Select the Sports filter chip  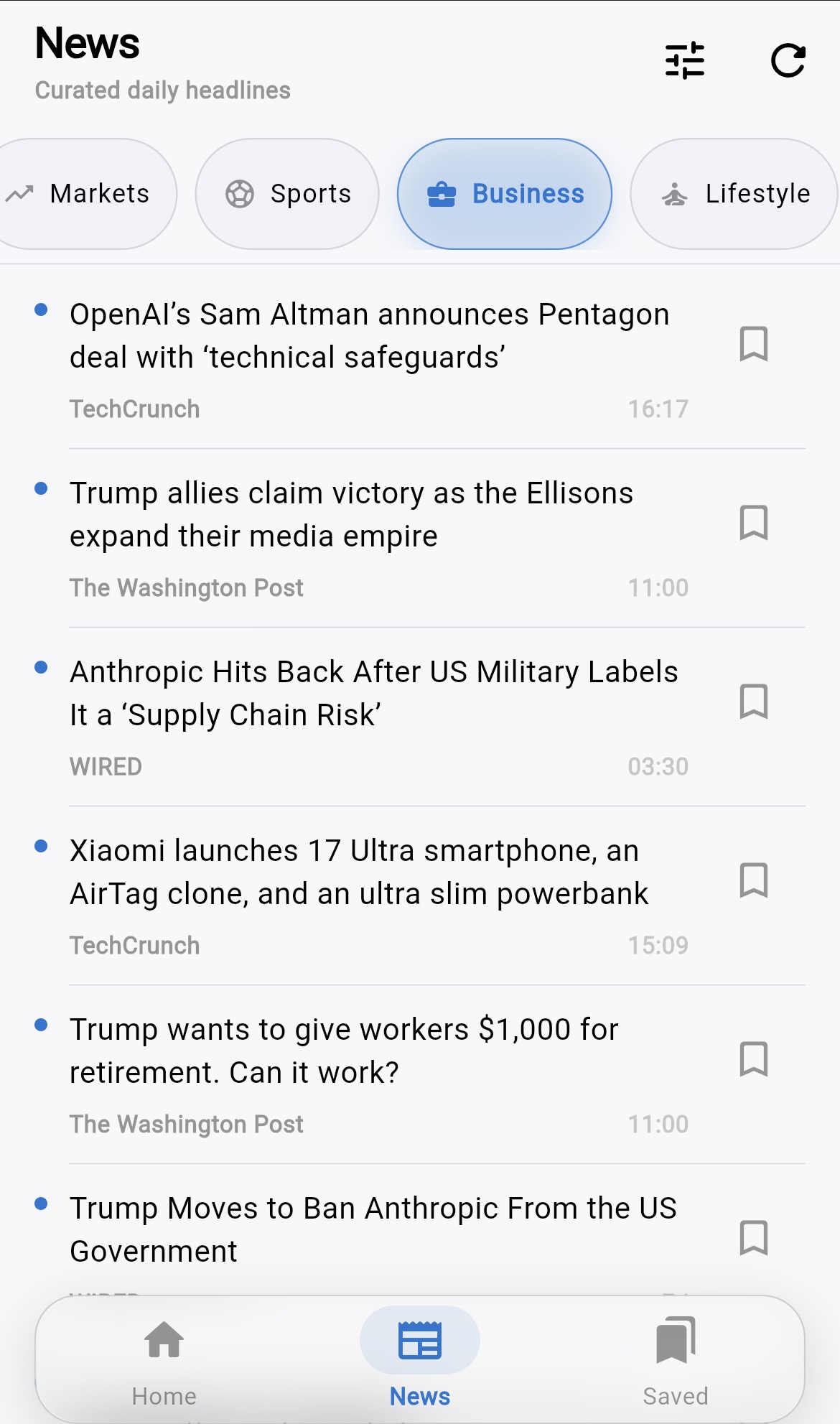tap(287, 193)
